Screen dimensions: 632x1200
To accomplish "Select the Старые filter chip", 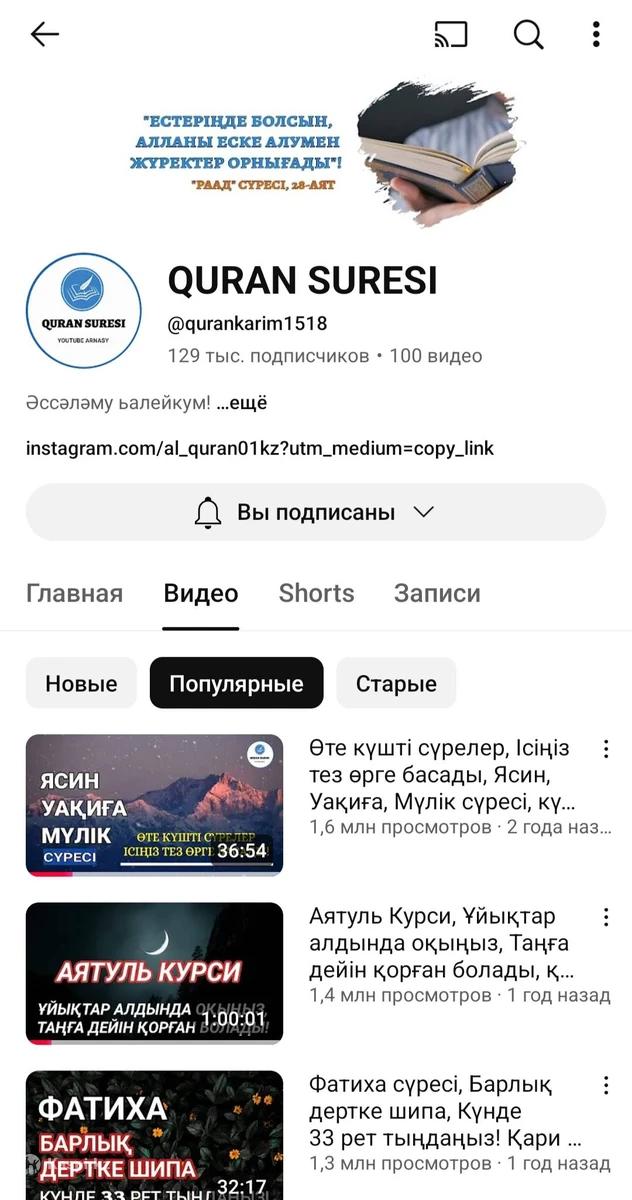I will [396, 684].
